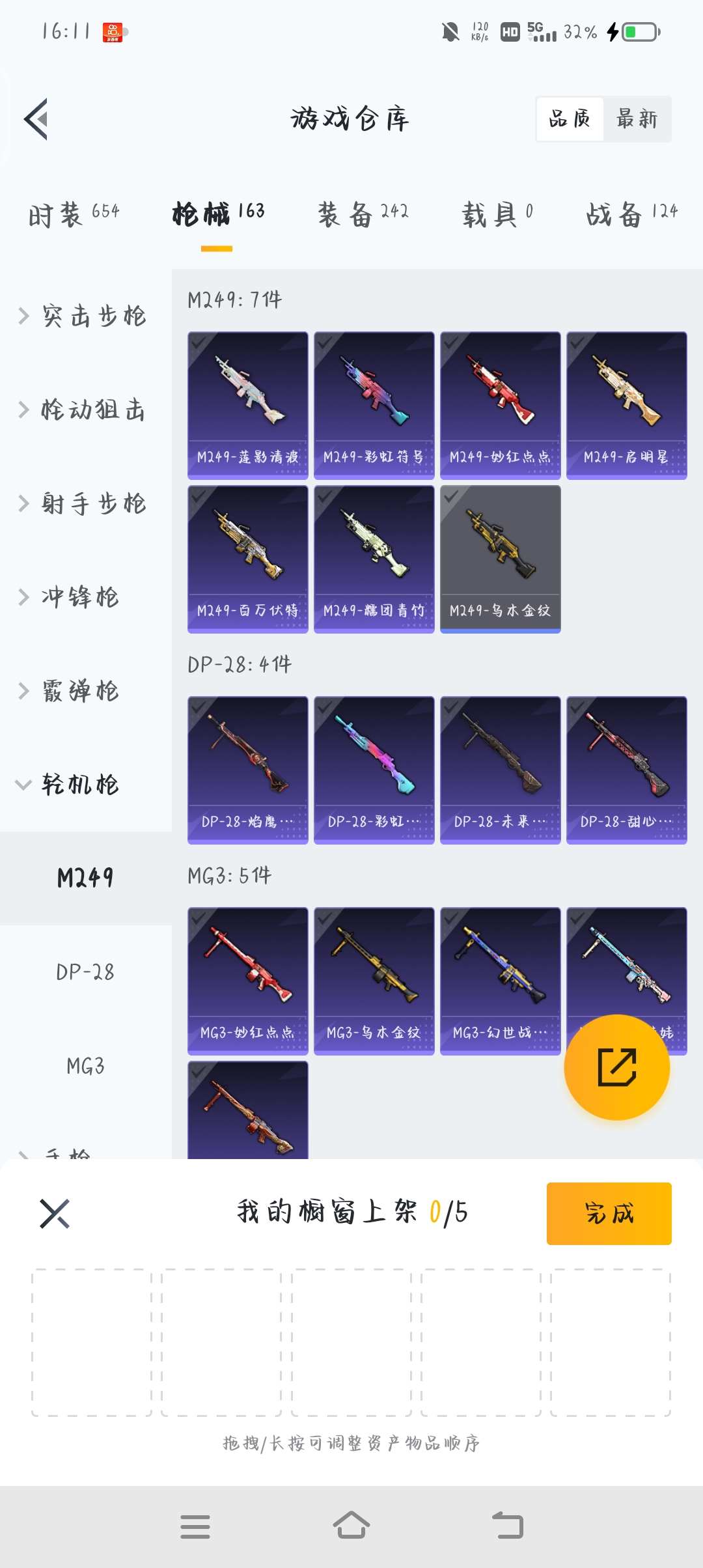Image resolution: width=703 pixels, height=1568 pixels.
Task: Switch to the 时装 tab
Action: (x=74, y=214)
